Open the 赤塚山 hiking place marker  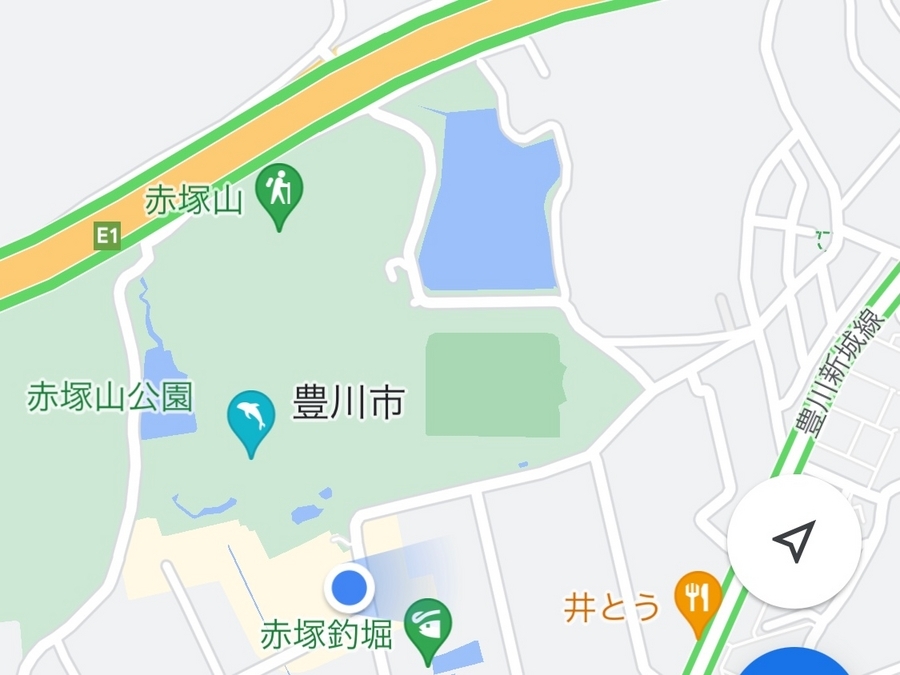(x=279, y=190)
